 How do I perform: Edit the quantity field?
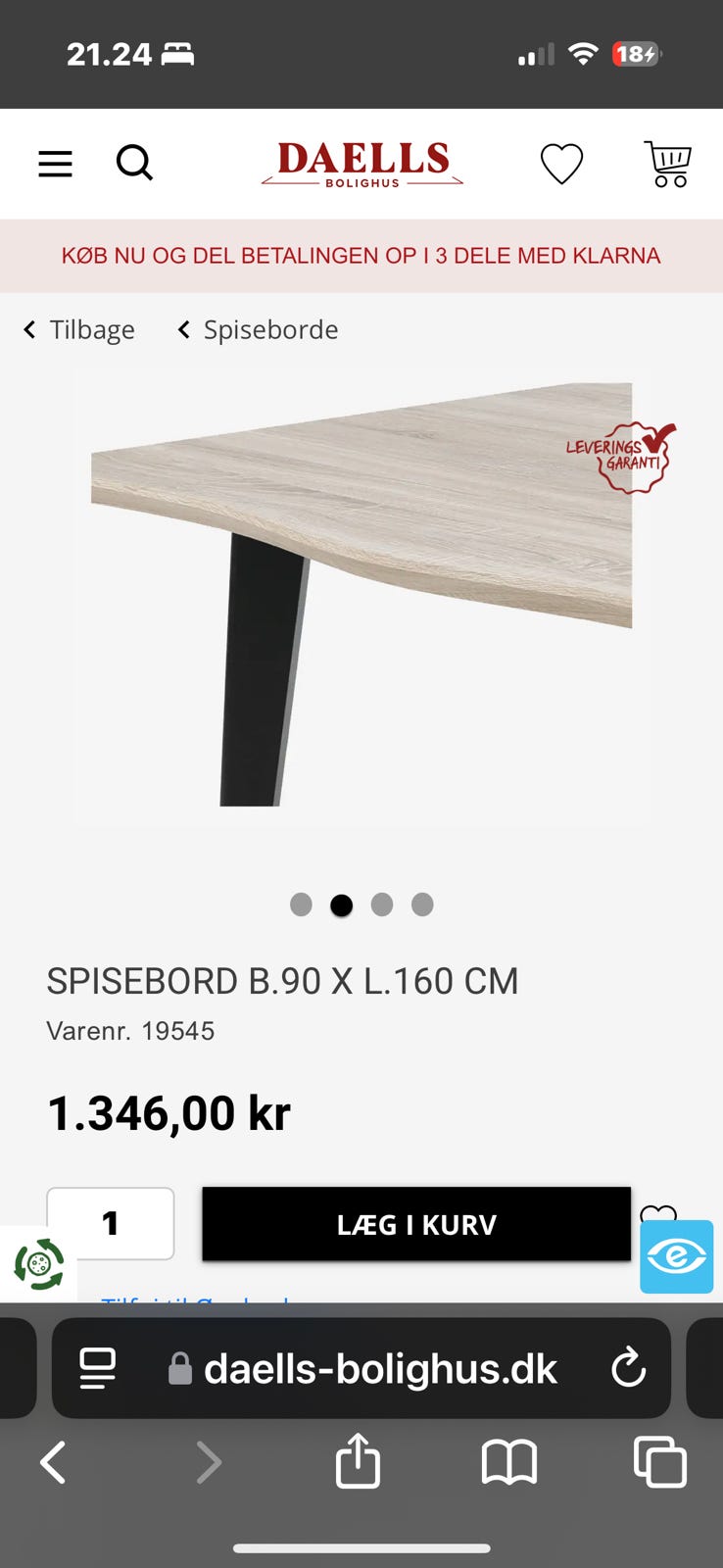(x=111, y=1223)
